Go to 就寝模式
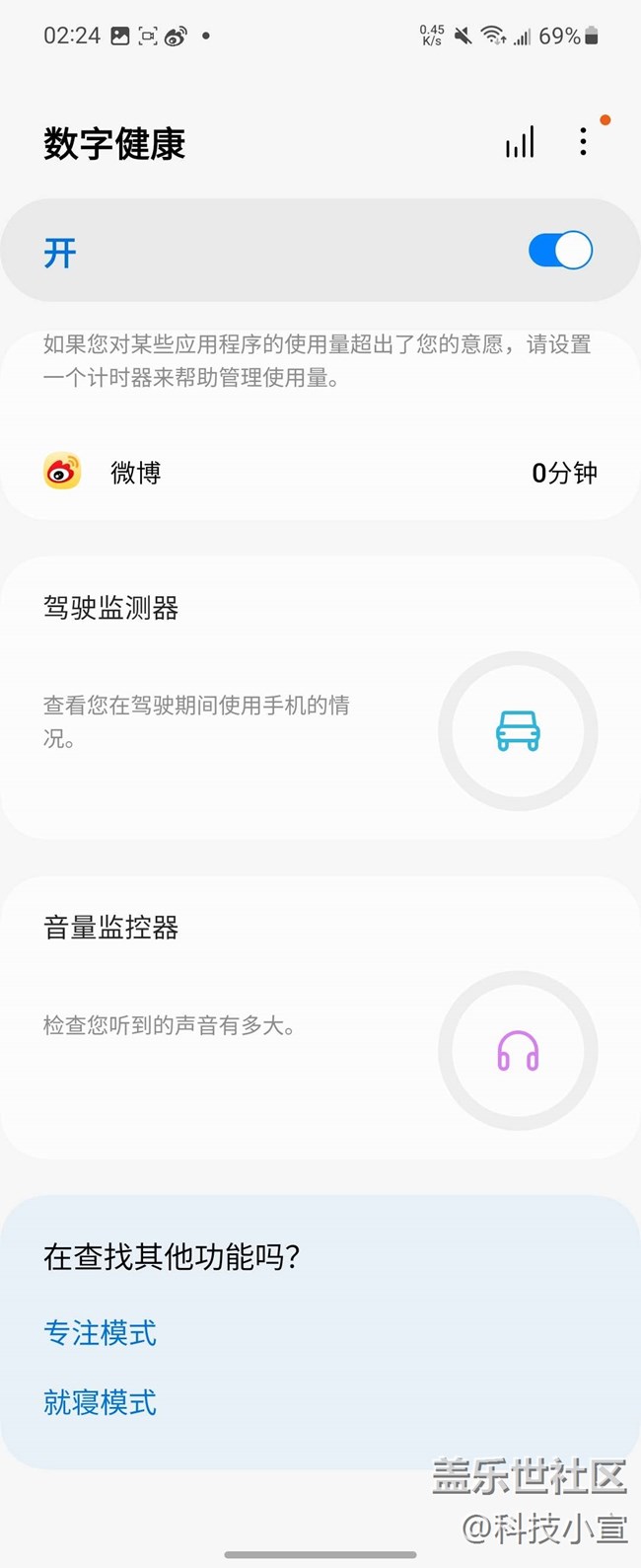This screenshot has height=1568, width=641. click(100, 1402)
